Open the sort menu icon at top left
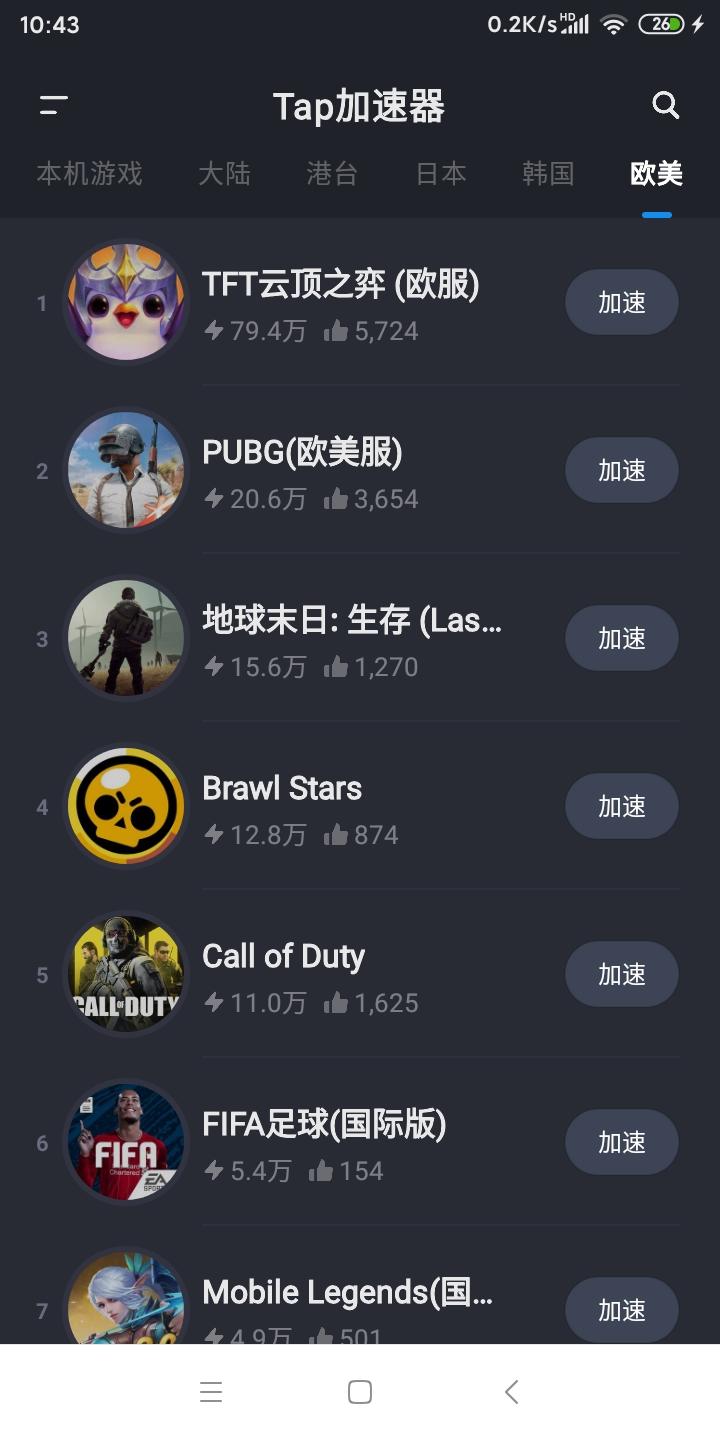This screenshot has height=1440, width=720. (52, 104)
